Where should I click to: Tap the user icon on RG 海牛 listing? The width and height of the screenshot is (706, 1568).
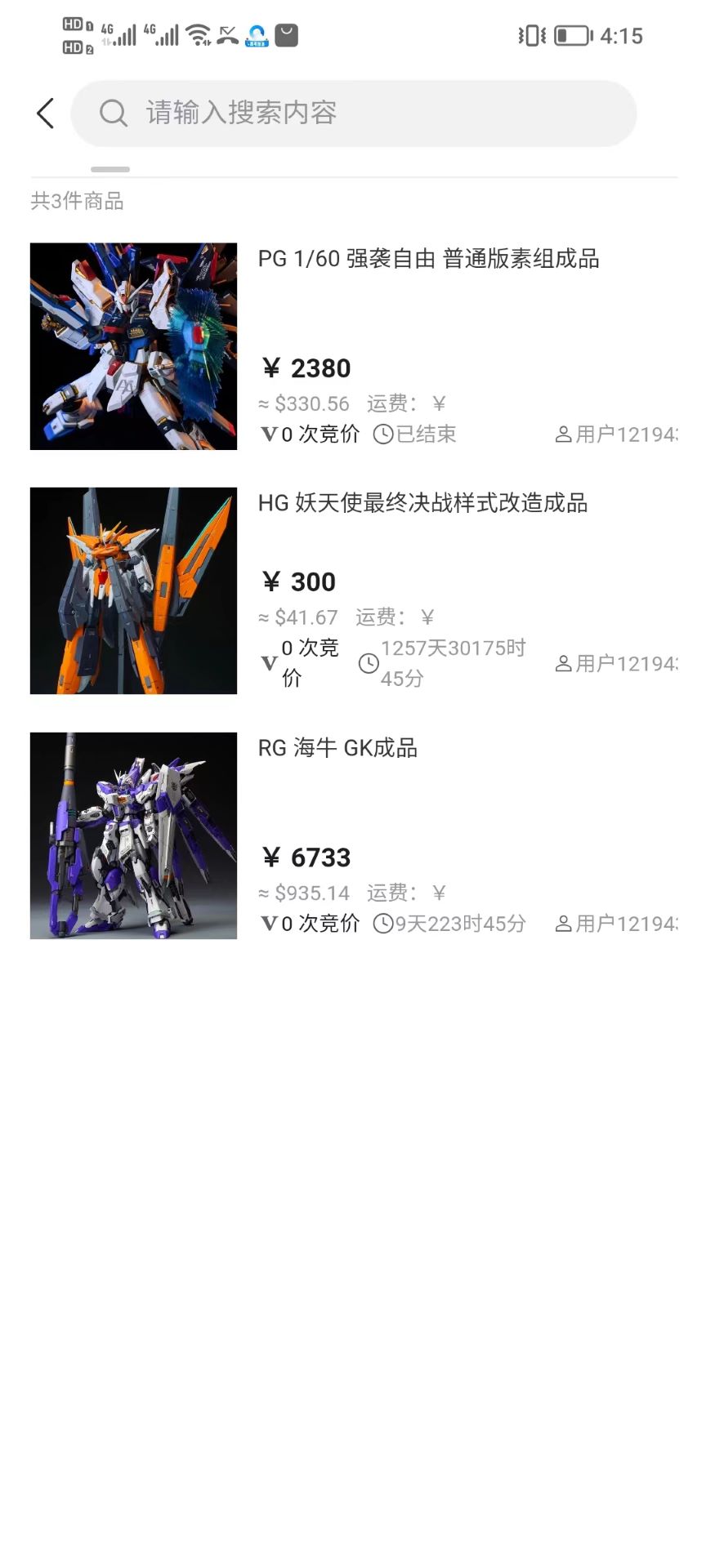click(x=563, y=924)
